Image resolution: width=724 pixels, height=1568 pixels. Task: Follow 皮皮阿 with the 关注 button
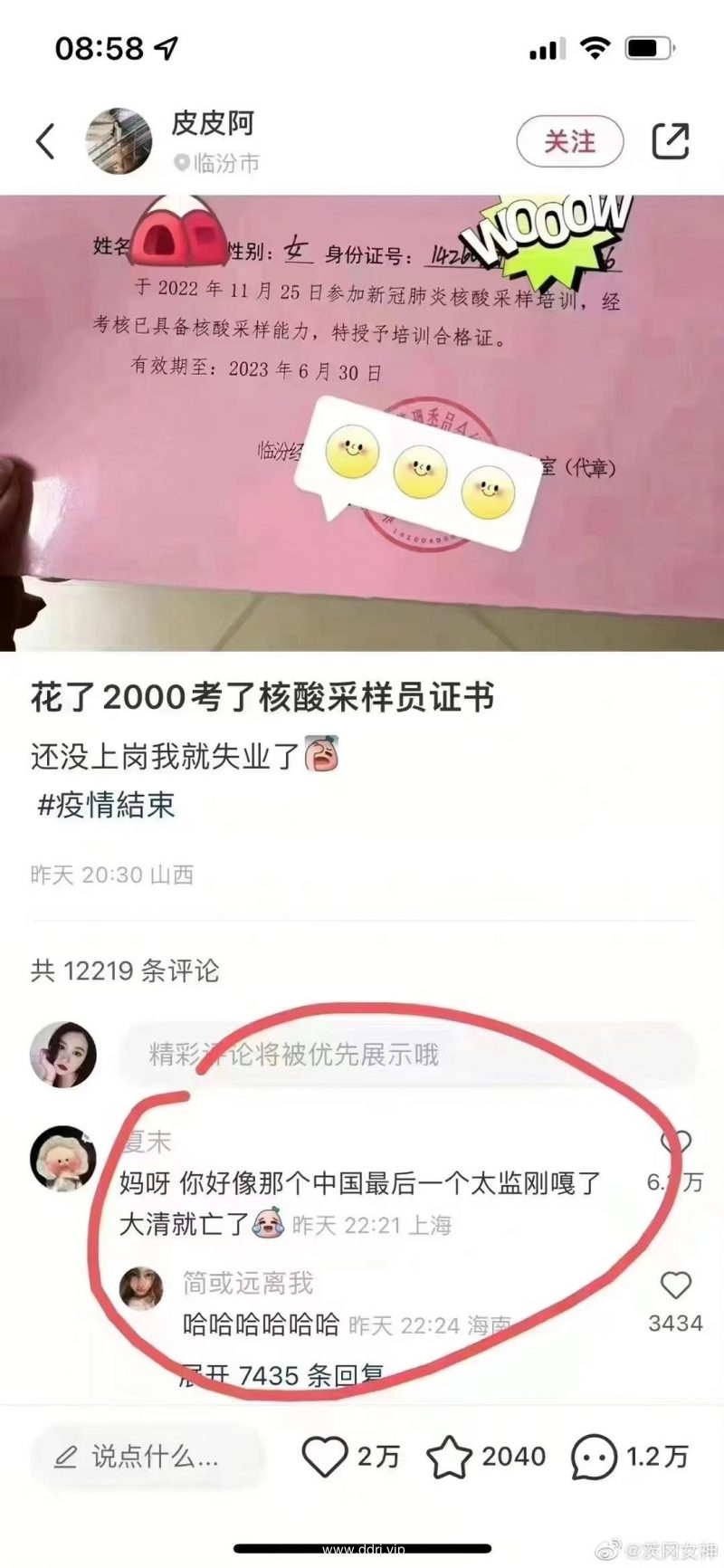tap(569, 142)
